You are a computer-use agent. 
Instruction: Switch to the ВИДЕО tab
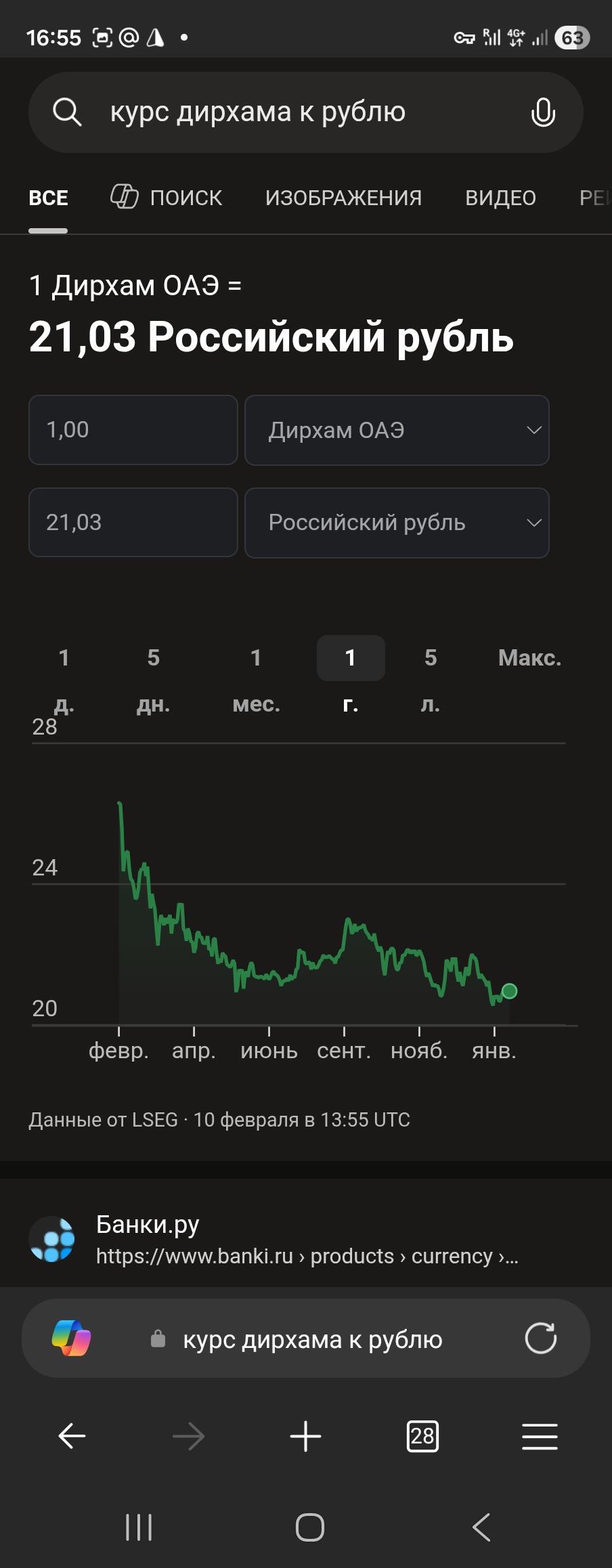pos(500,198)
